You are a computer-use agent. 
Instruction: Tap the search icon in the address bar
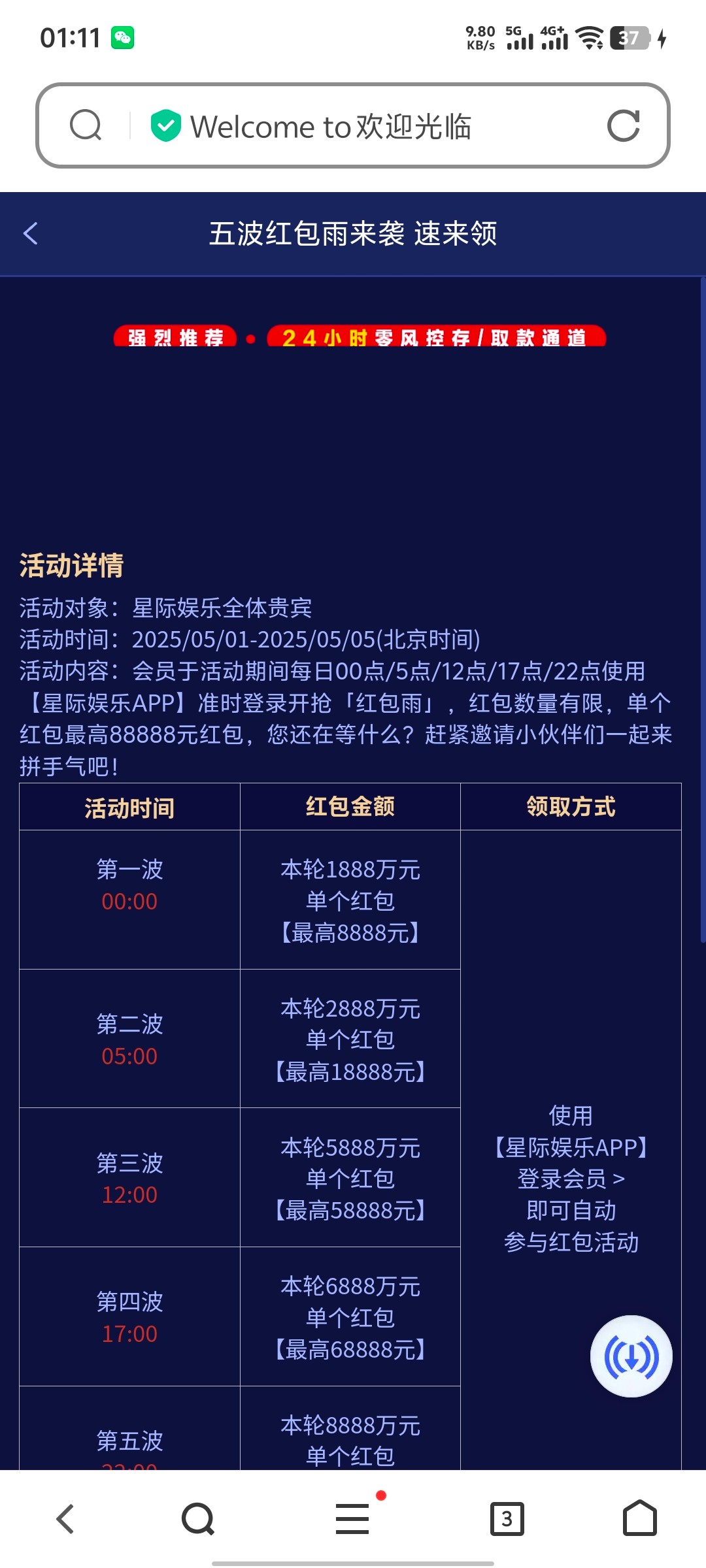[86, 125]
